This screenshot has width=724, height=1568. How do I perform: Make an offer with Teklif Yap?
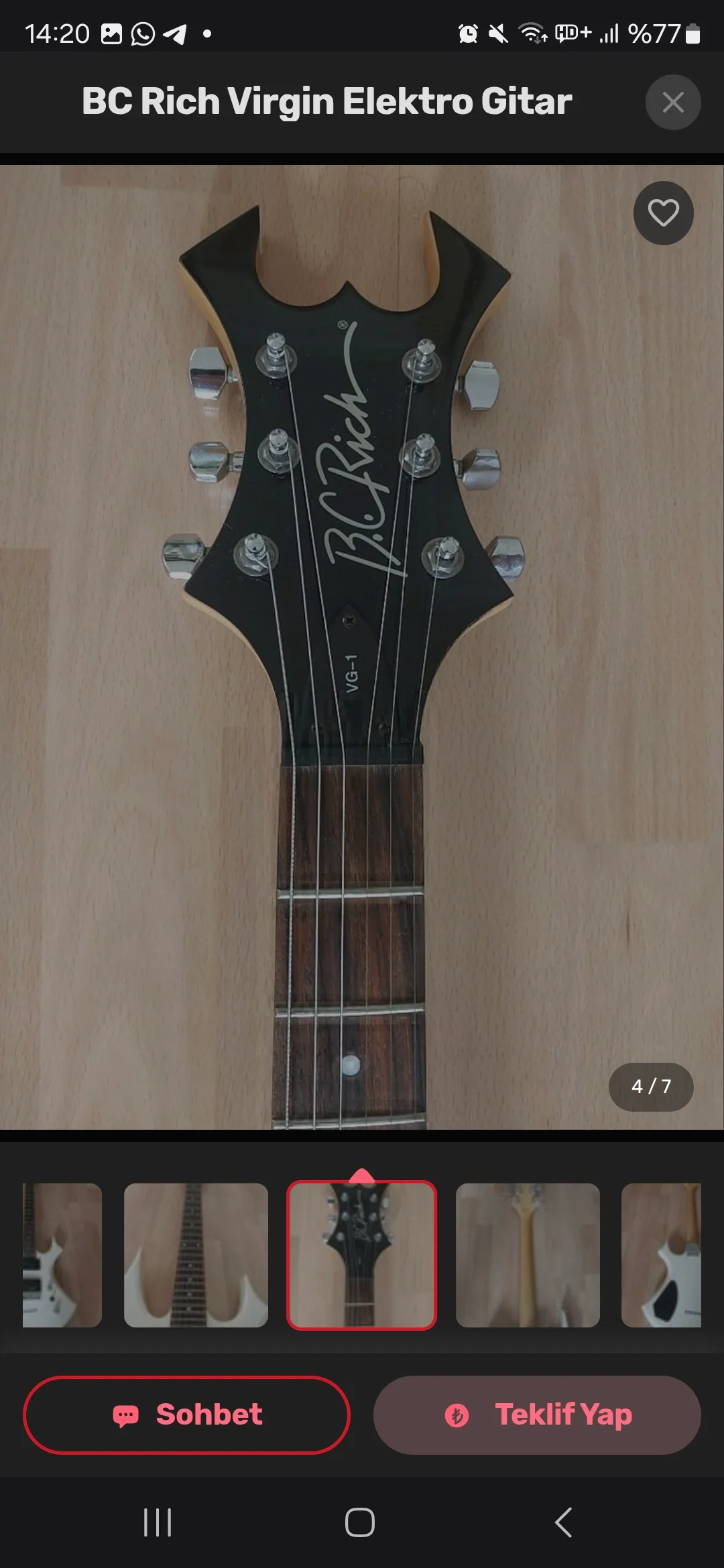pyautogui.click(x=537, y=1415)
